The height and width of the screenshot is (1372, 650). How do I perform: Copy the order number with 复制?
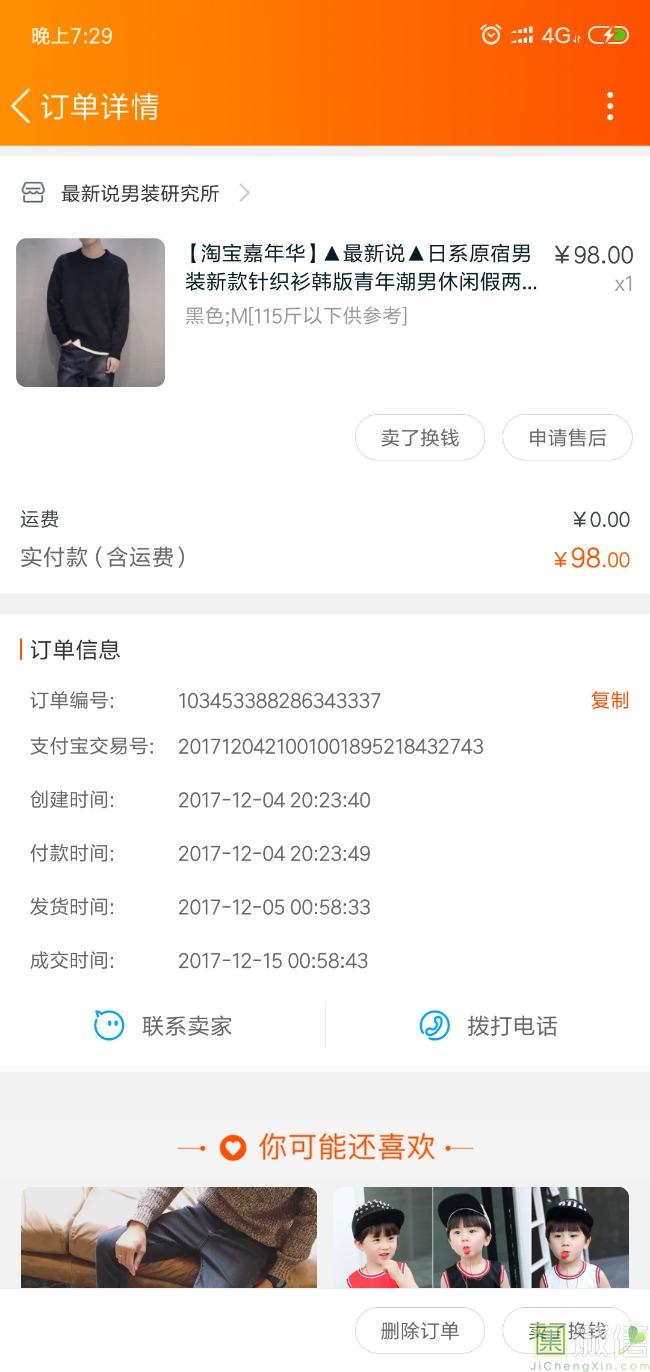[609, 700]
